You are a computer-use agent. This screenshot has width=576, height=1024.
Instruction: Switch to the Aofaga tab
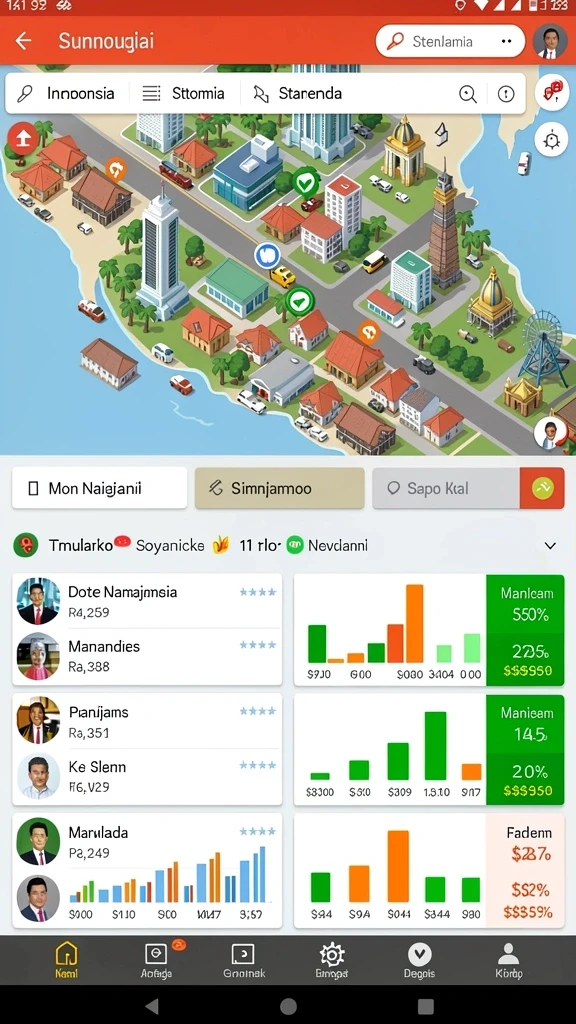point(157,960)
